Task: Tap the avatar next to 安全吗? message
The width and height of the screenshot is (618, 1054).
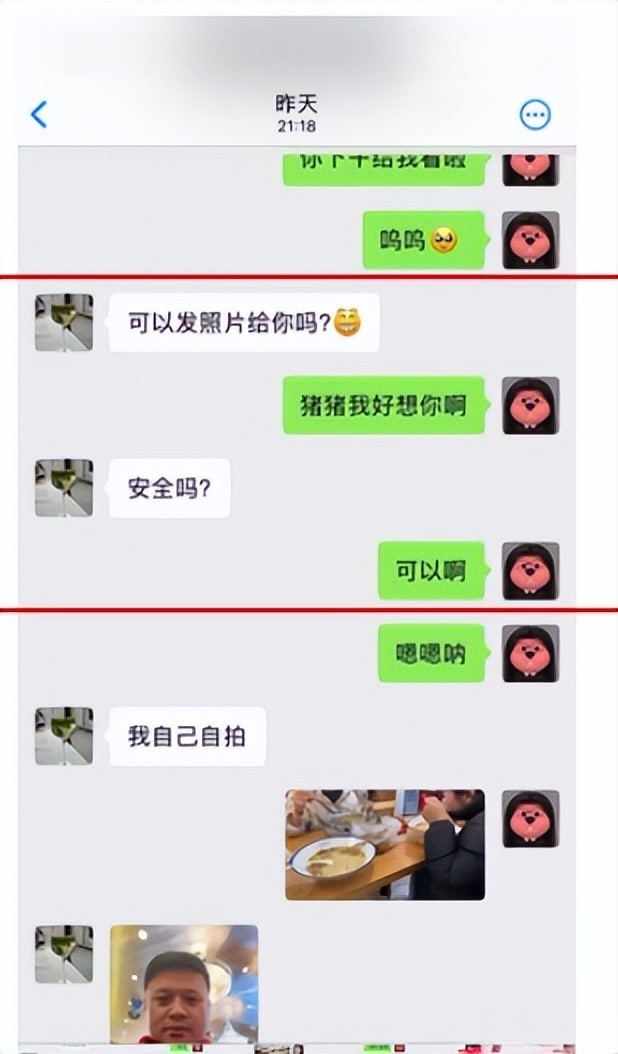Action: 64,488
